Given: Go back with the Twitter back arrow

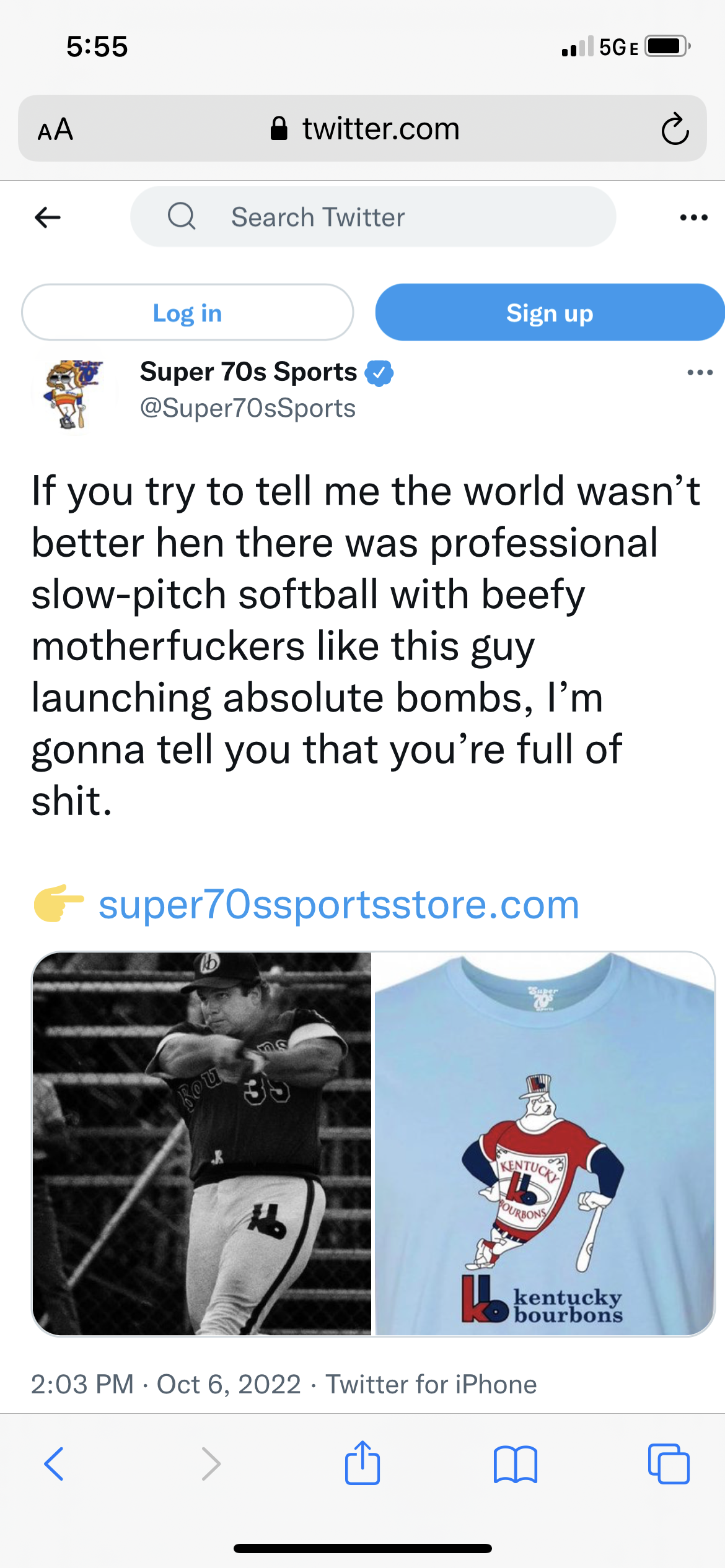Looking at the screenshot, I should point(48,217).
